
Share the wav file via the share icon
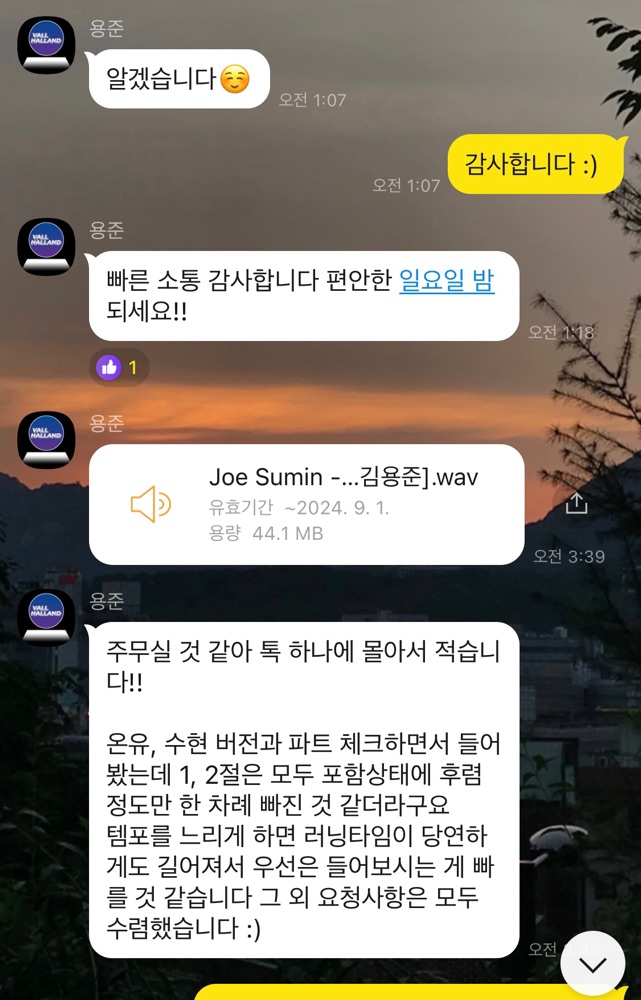(576, 503)
